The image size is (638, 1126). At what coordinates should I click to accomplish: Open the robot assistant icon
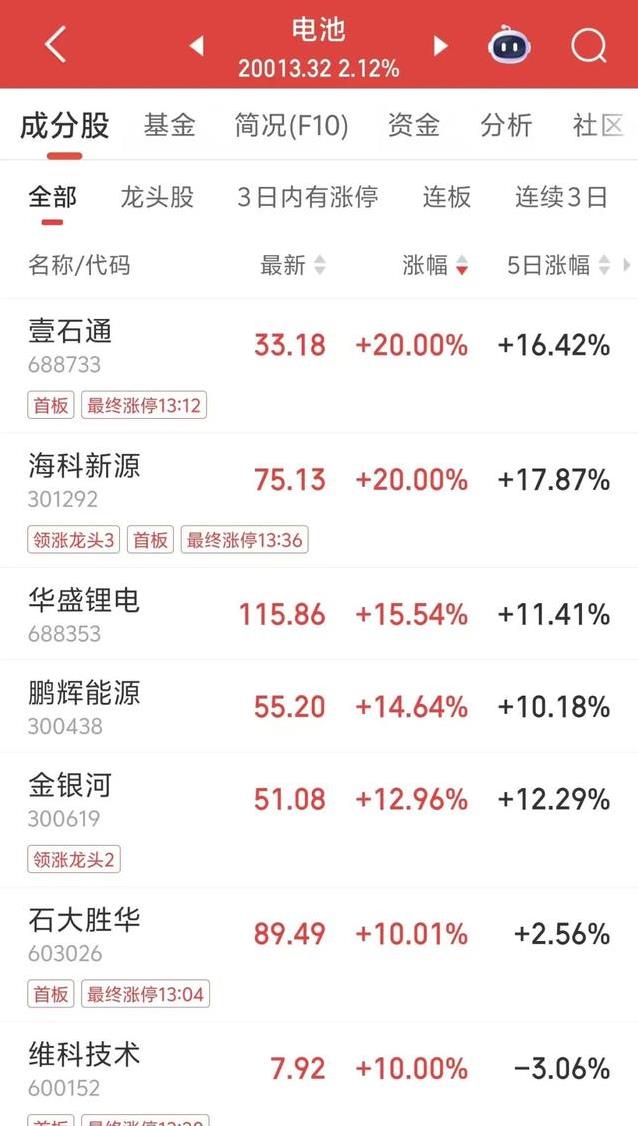(x=509, y=45)
